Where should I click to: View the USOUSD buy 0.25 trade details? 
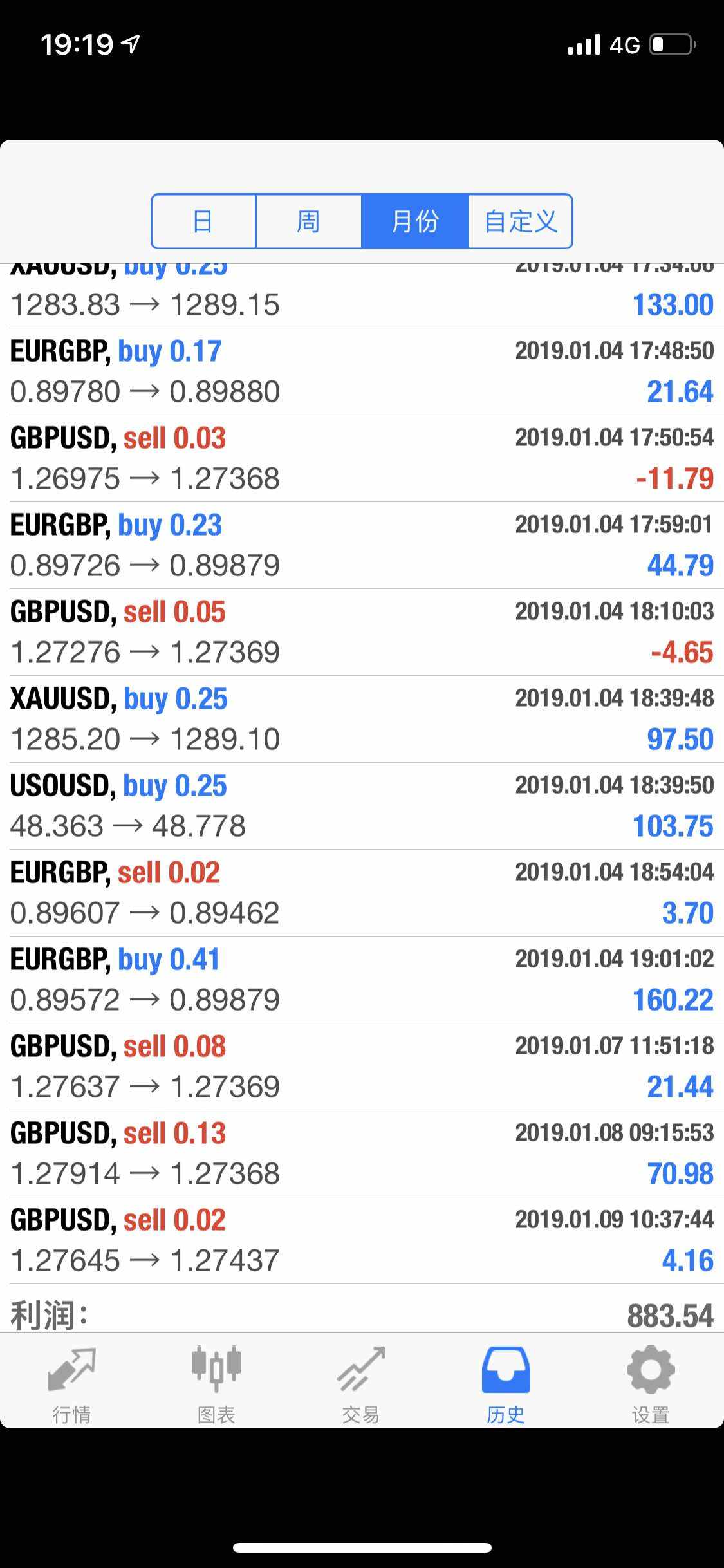point(362,806)
